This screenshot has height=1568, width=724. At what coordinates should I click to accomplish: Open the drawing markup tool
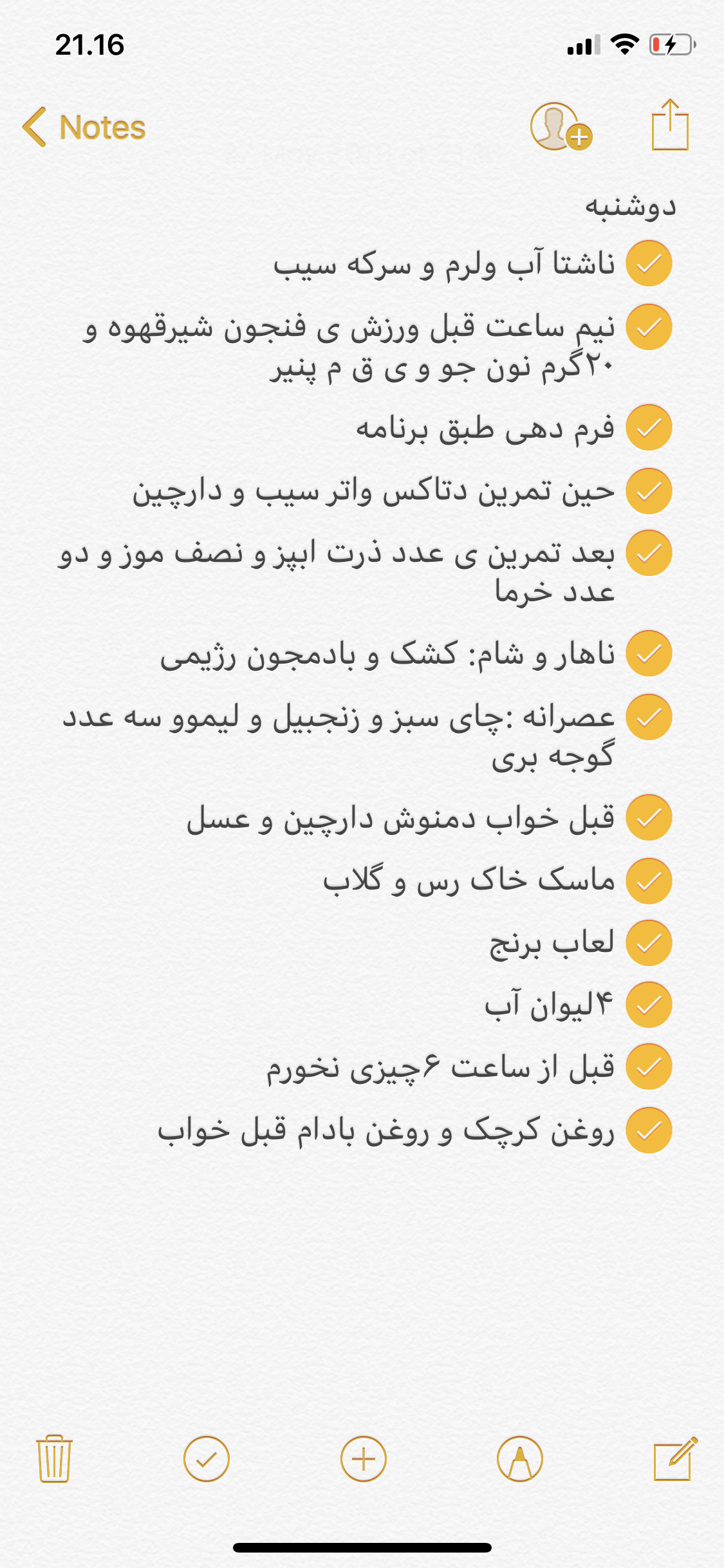pyautogui.click(x=519, y=1459)
